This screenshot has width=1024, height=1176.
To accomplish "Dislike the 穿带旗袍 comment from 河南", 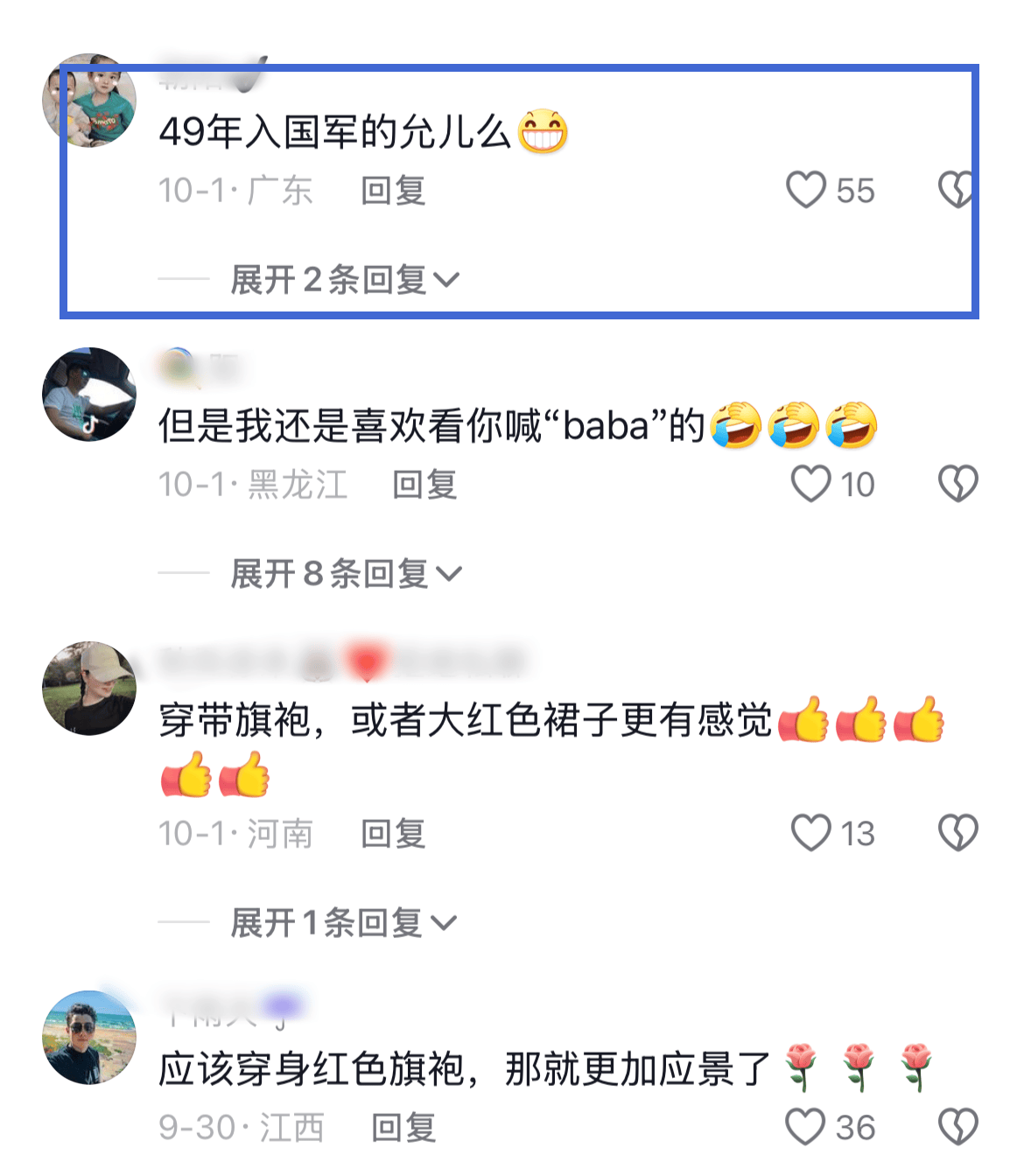I will point(957,833).
